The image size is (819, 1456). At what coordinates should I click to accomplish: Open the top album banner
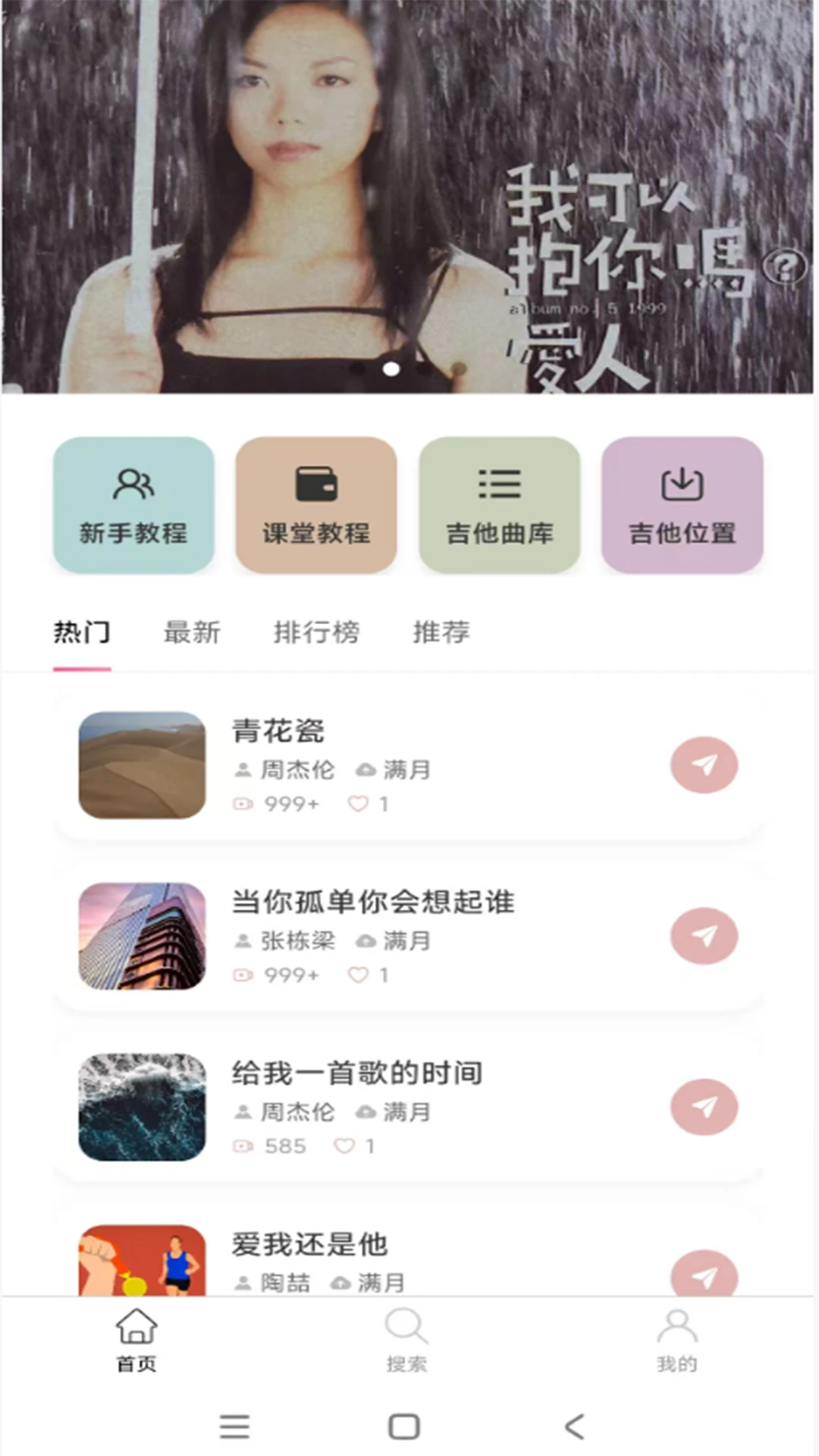(408, 196)
